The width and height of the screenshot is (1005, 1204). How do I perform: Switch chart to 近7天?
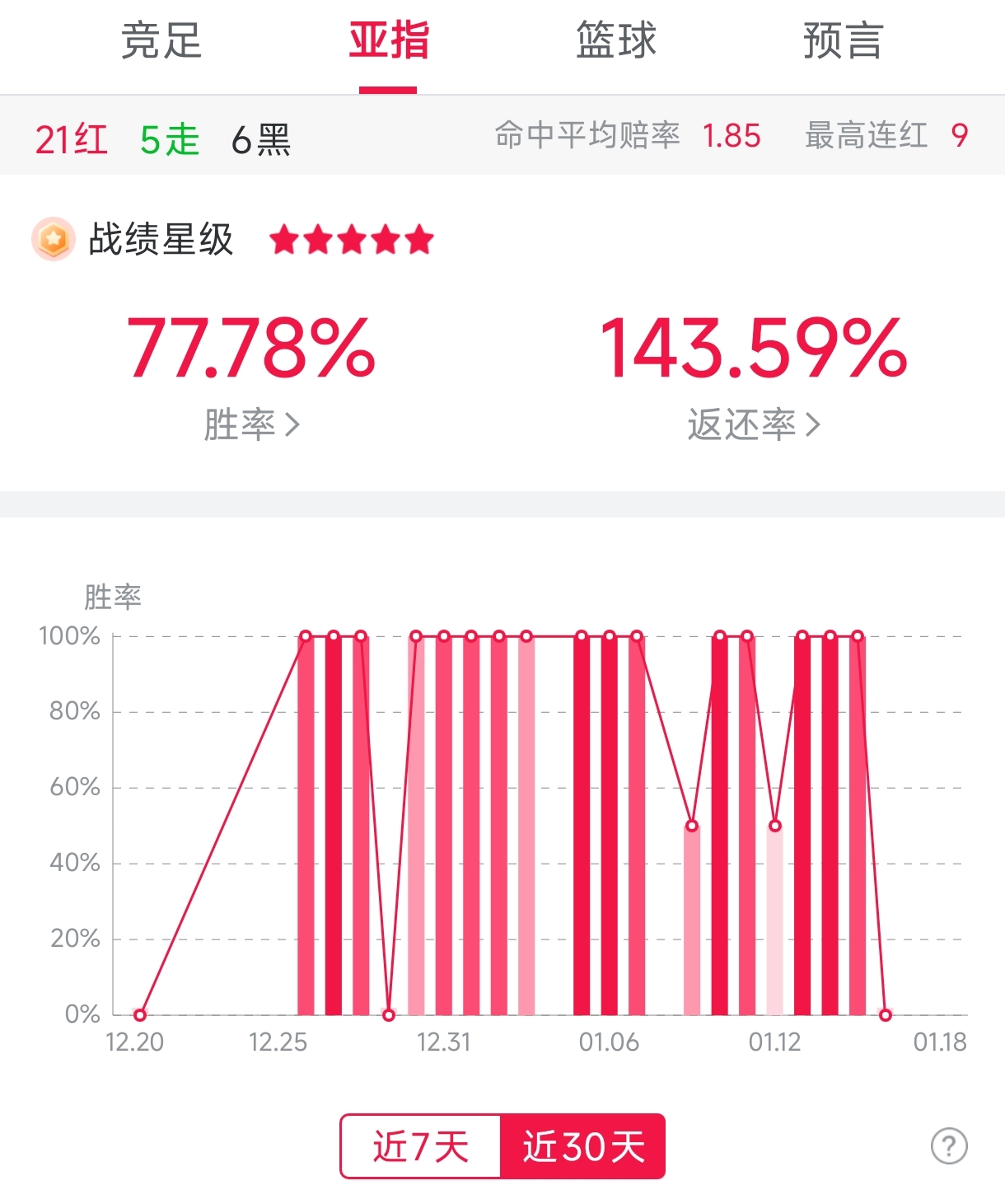point(421,1146)
